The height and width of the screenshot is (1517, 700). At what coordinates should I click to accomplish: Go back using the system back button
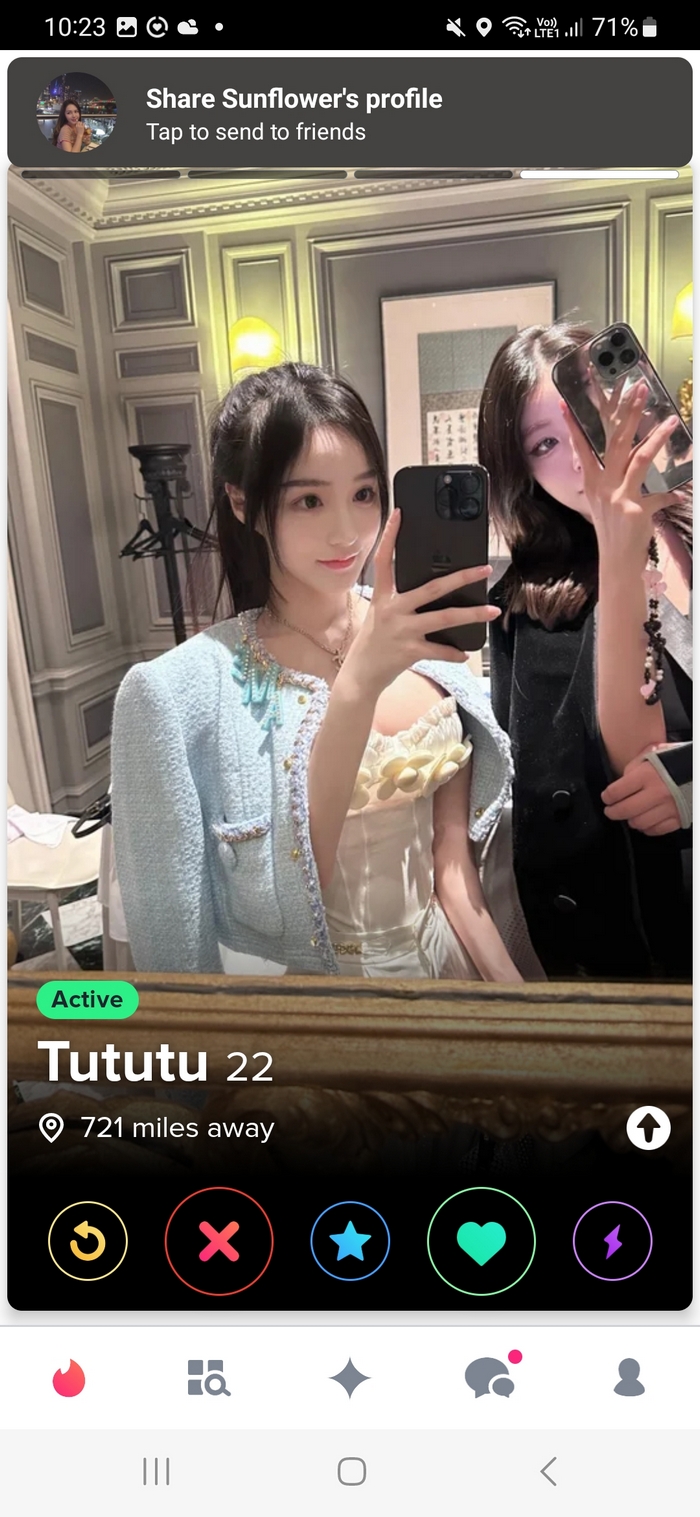tap(547, 1471)
